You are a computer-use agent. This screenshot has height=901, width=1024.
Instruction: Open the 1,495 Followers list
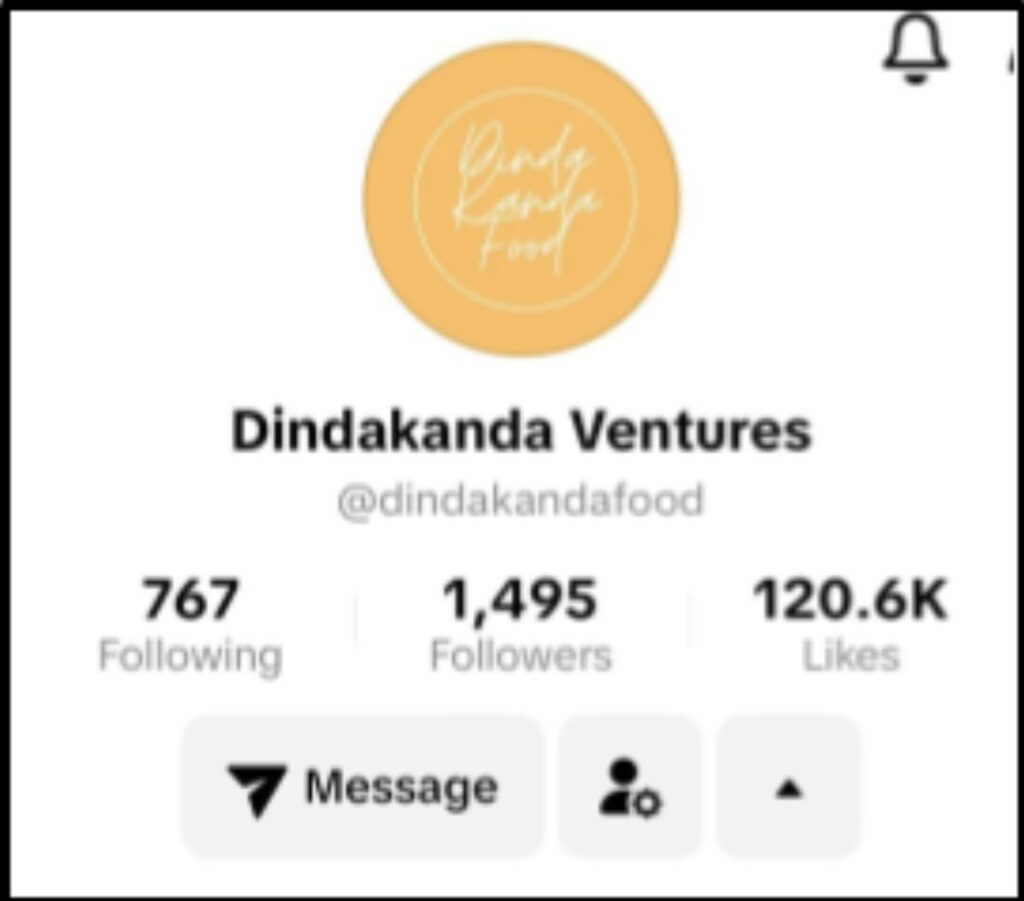(520, 626)
